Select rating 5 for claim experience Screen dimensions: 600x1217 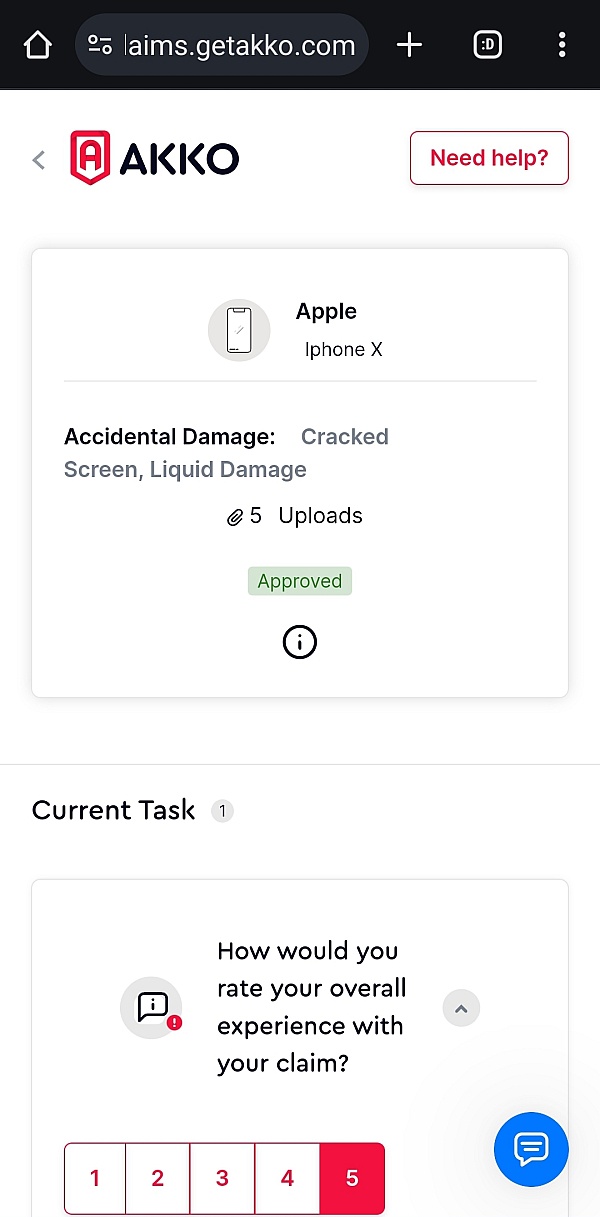pos(352,1178)
